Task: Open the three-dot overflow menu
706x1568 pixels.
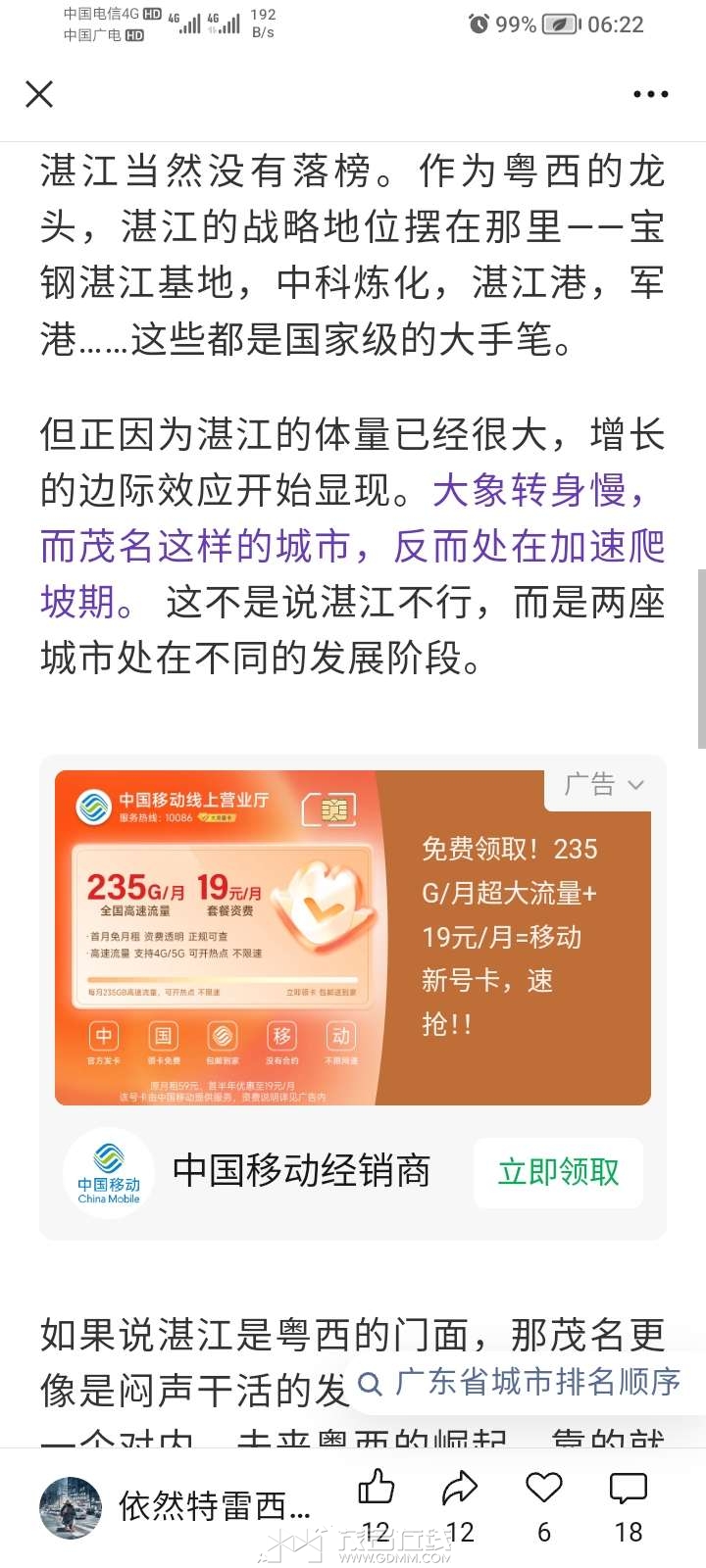Action: point(650,94)
